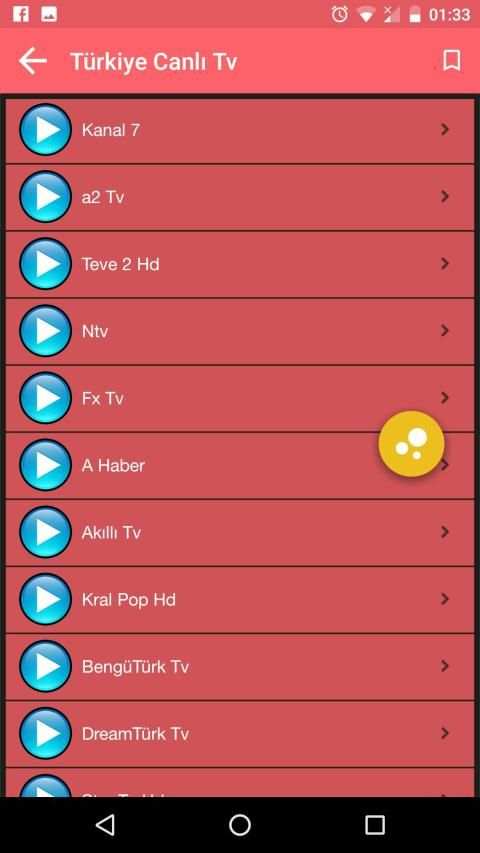The width and height of the screenshot is (480, 853).
Task: Select the a2 Tv row
Action: [x=240, y=197]
